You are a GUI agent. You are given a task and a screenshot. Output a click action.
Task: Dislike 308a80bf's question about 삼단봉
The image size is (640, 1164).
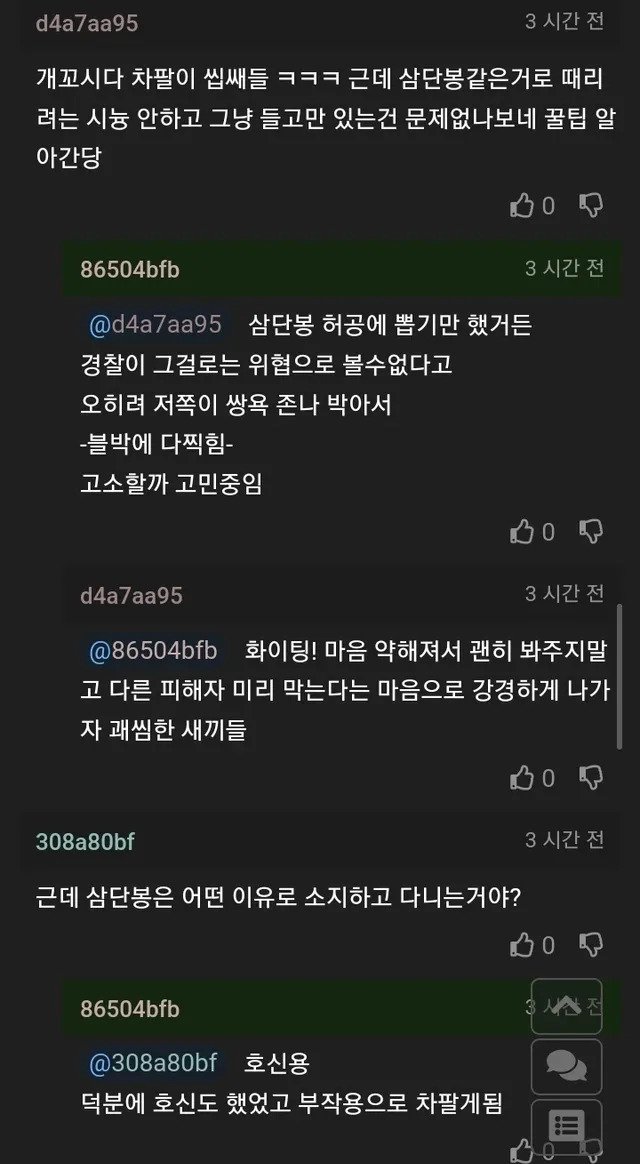pos(592,944)
